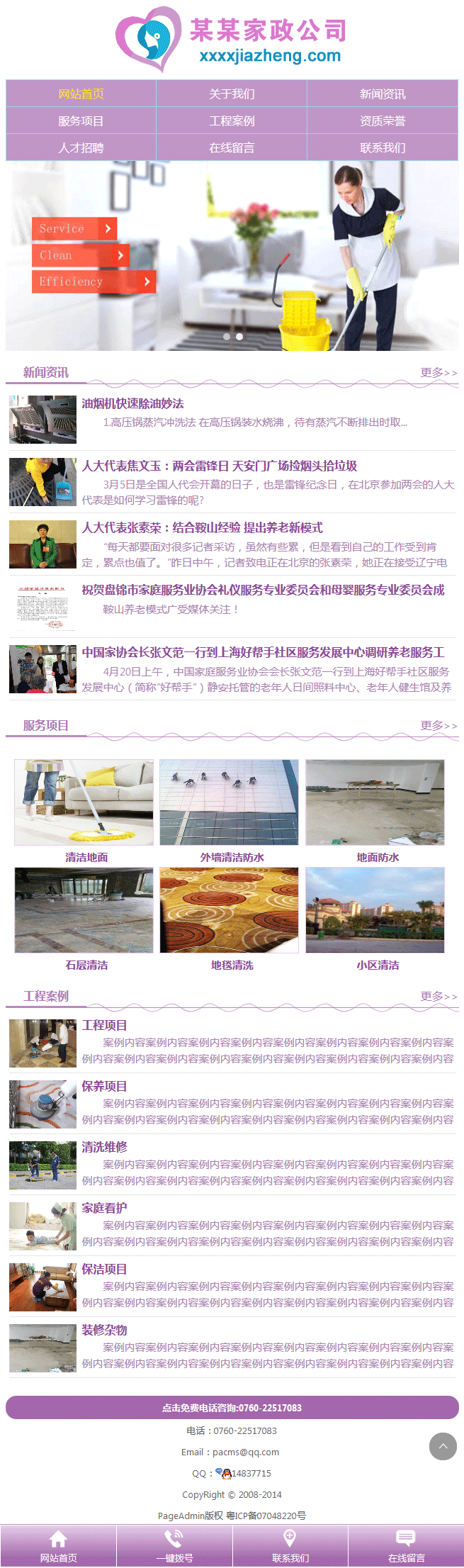Open the 服务项目 menu item
Viewport: 464px width, 1568px height.
81,121
